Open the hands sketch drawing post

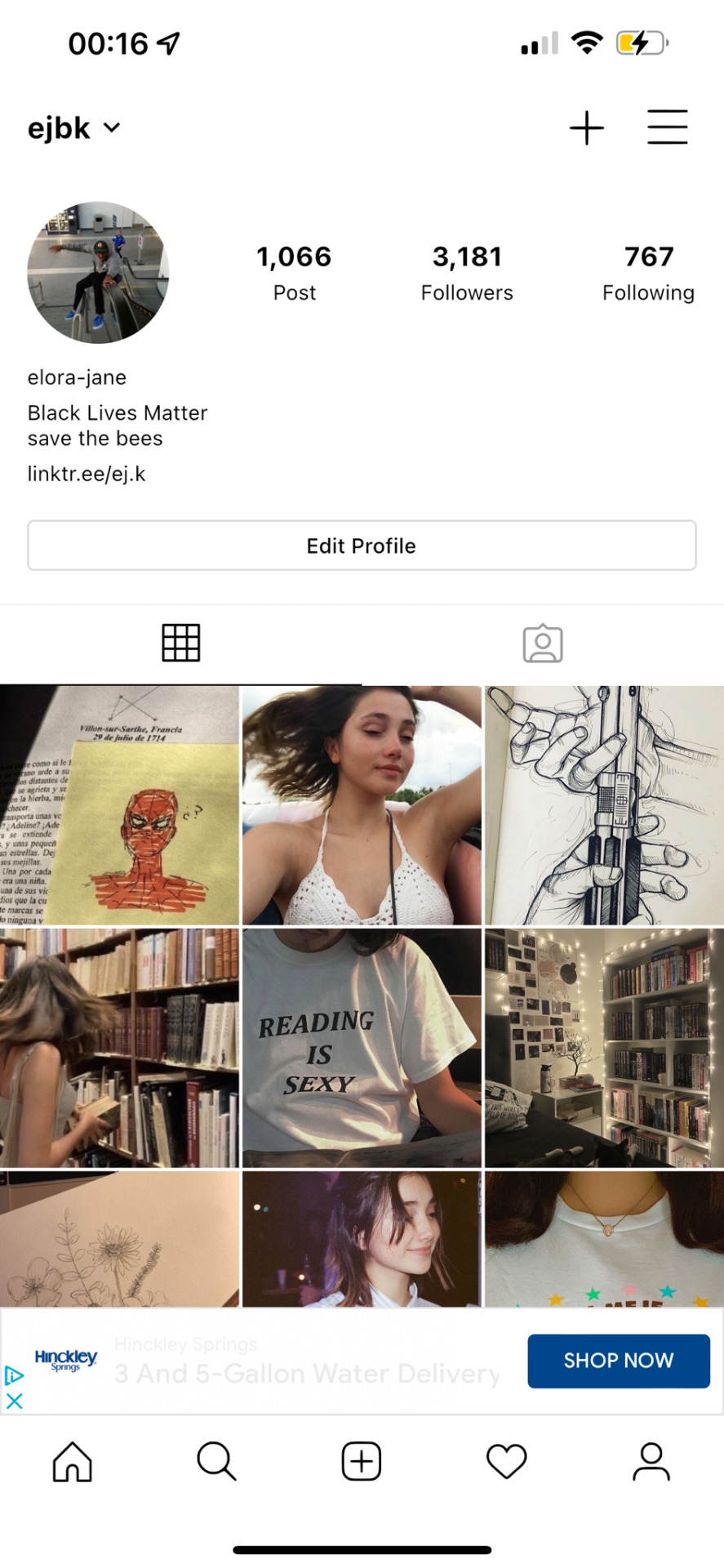604,805
